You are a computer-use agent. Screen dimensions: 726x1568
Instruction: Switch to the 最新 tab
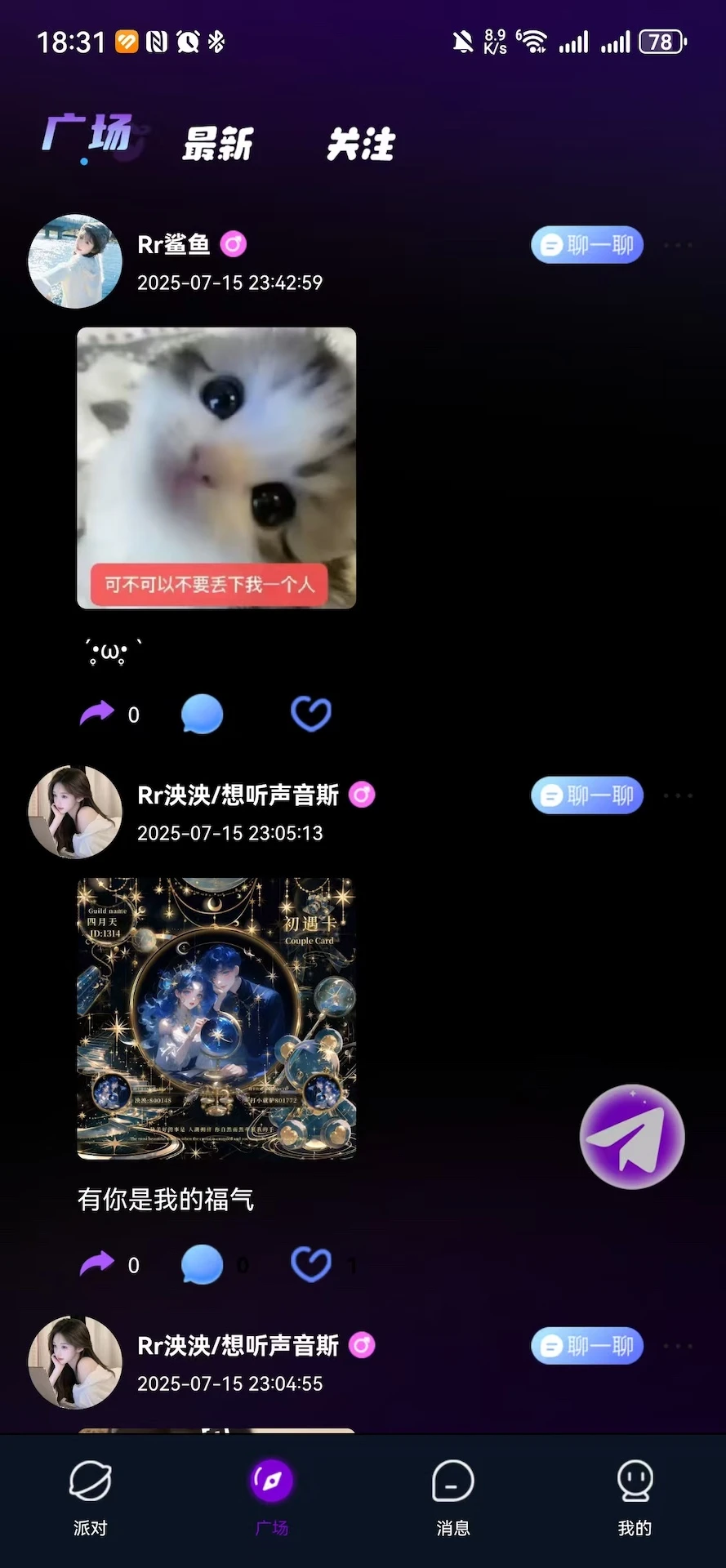point(216,144)
